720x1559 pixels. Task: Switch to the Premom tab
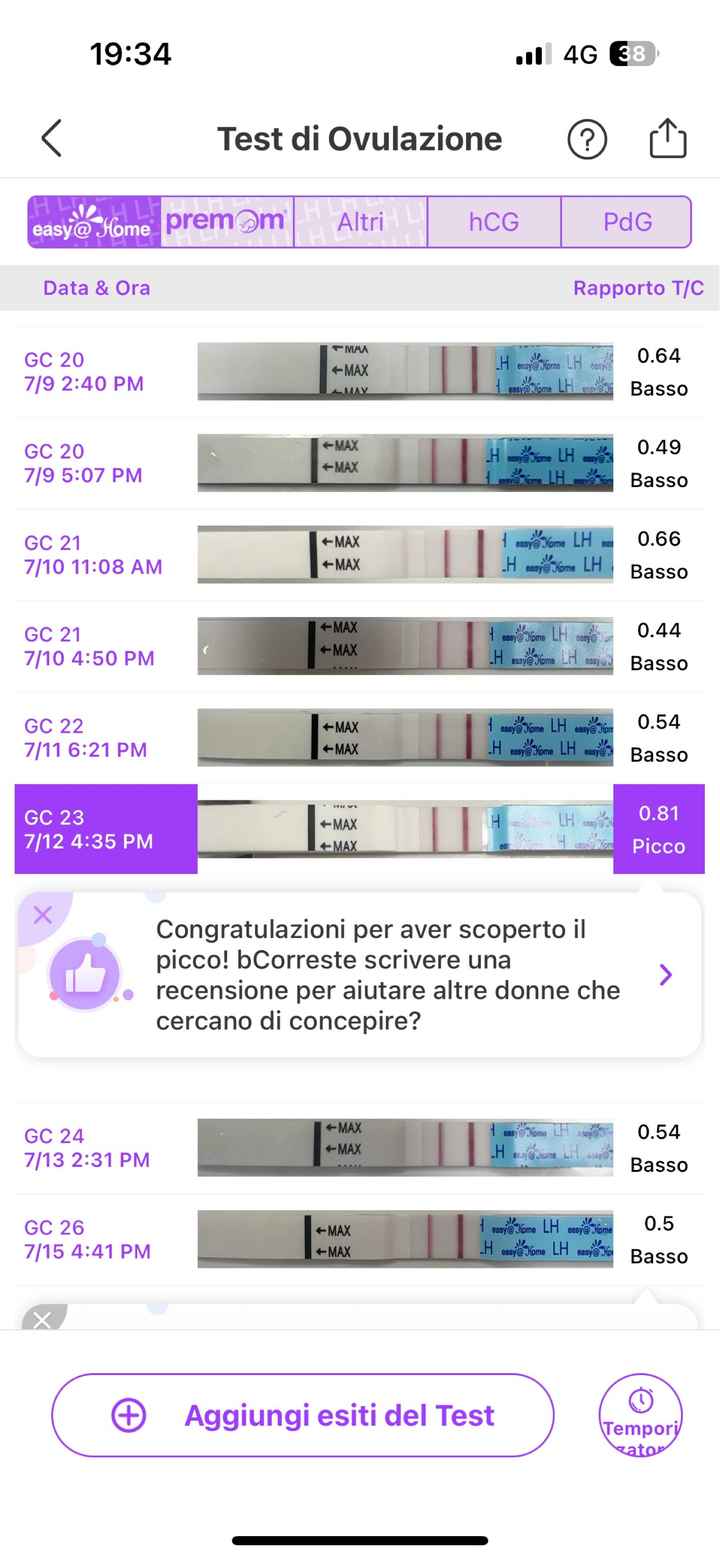click(227, 222)
